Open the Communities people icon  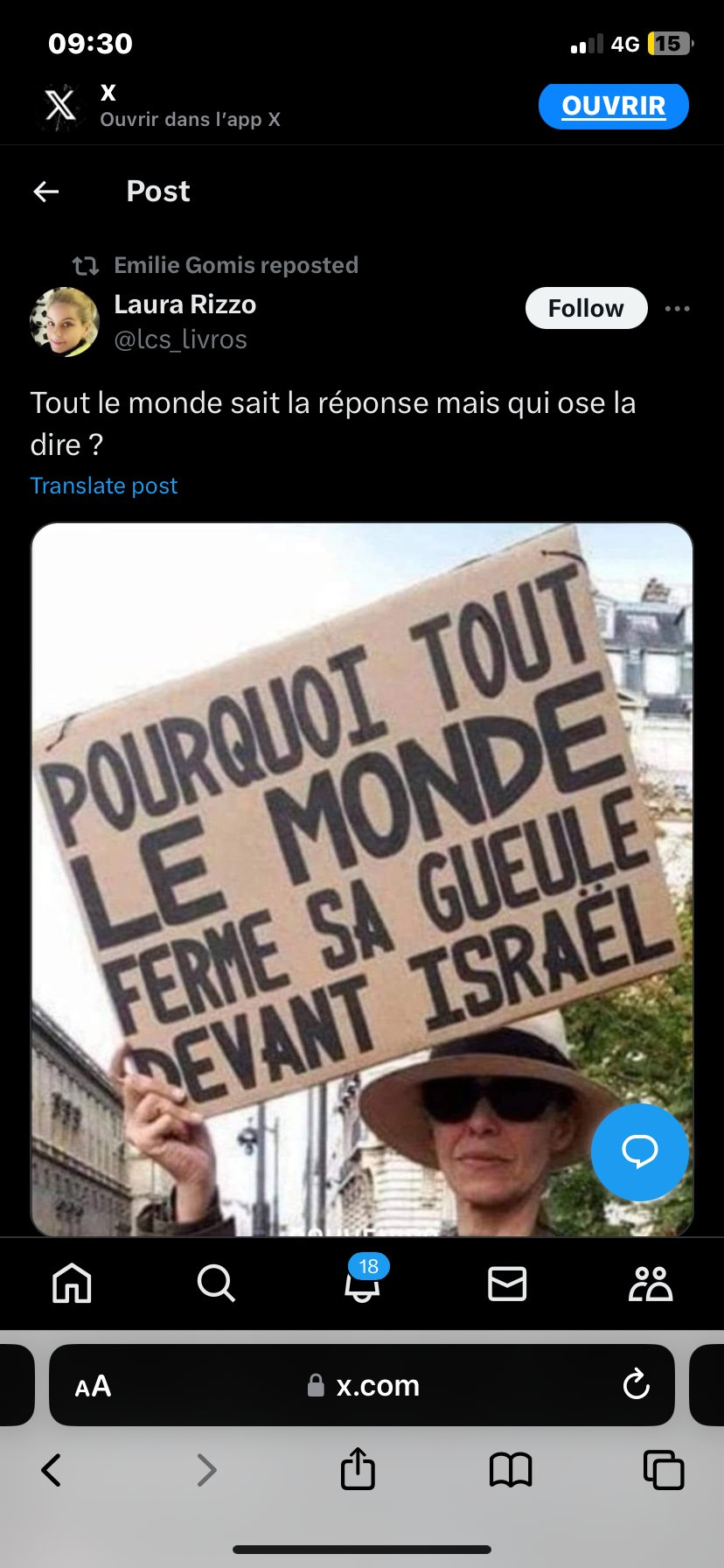click(650, 1284)
